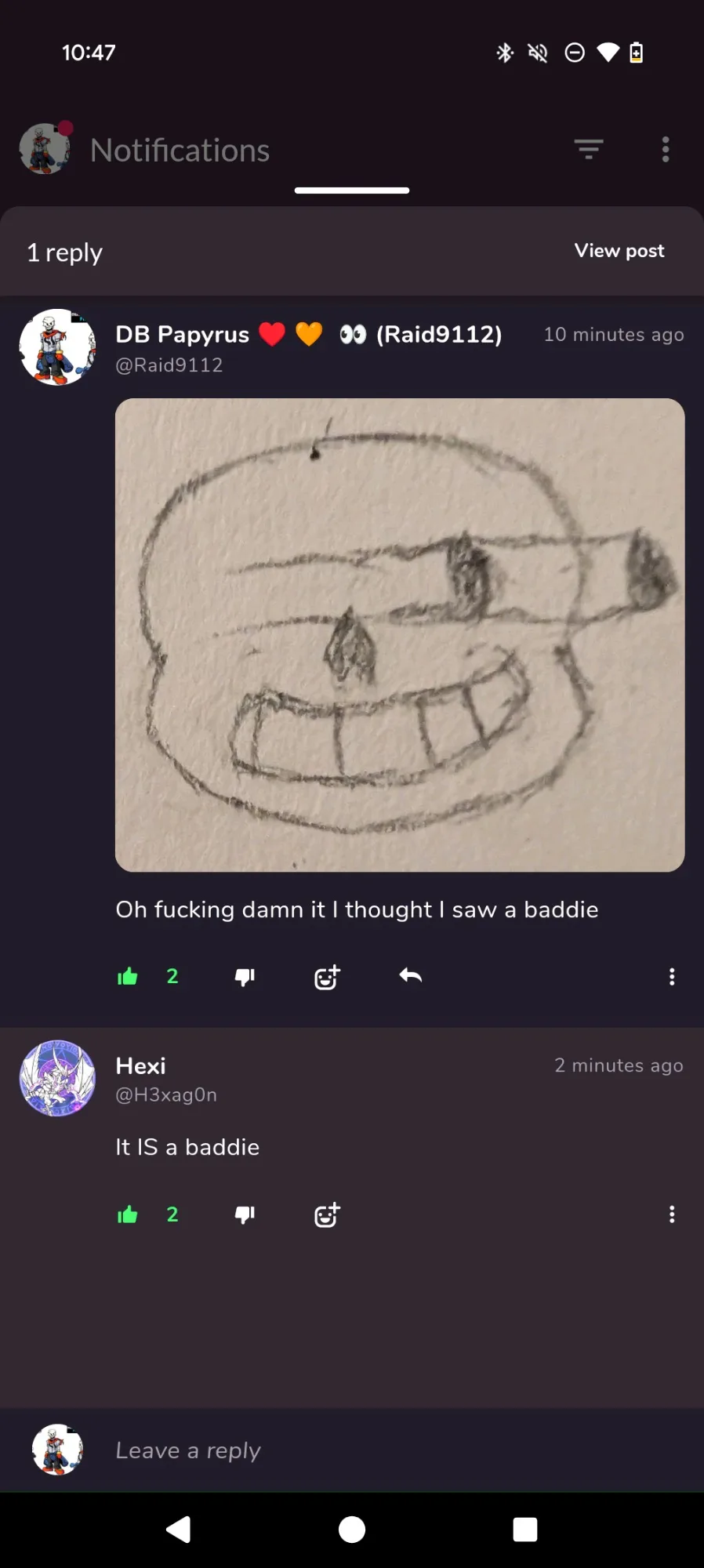
Task: Open more options on DB Papyrus's post
Action: 672,976
